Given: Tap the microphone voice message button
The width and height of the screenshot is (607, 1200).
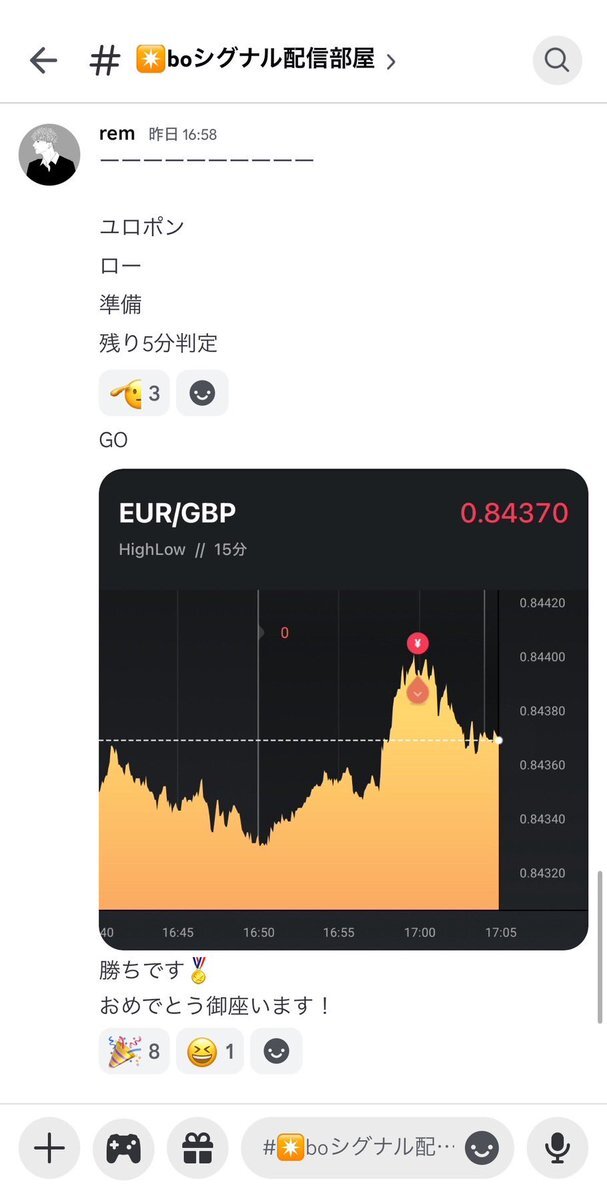Looking at the screenshot, I should tap(557, 1148).
